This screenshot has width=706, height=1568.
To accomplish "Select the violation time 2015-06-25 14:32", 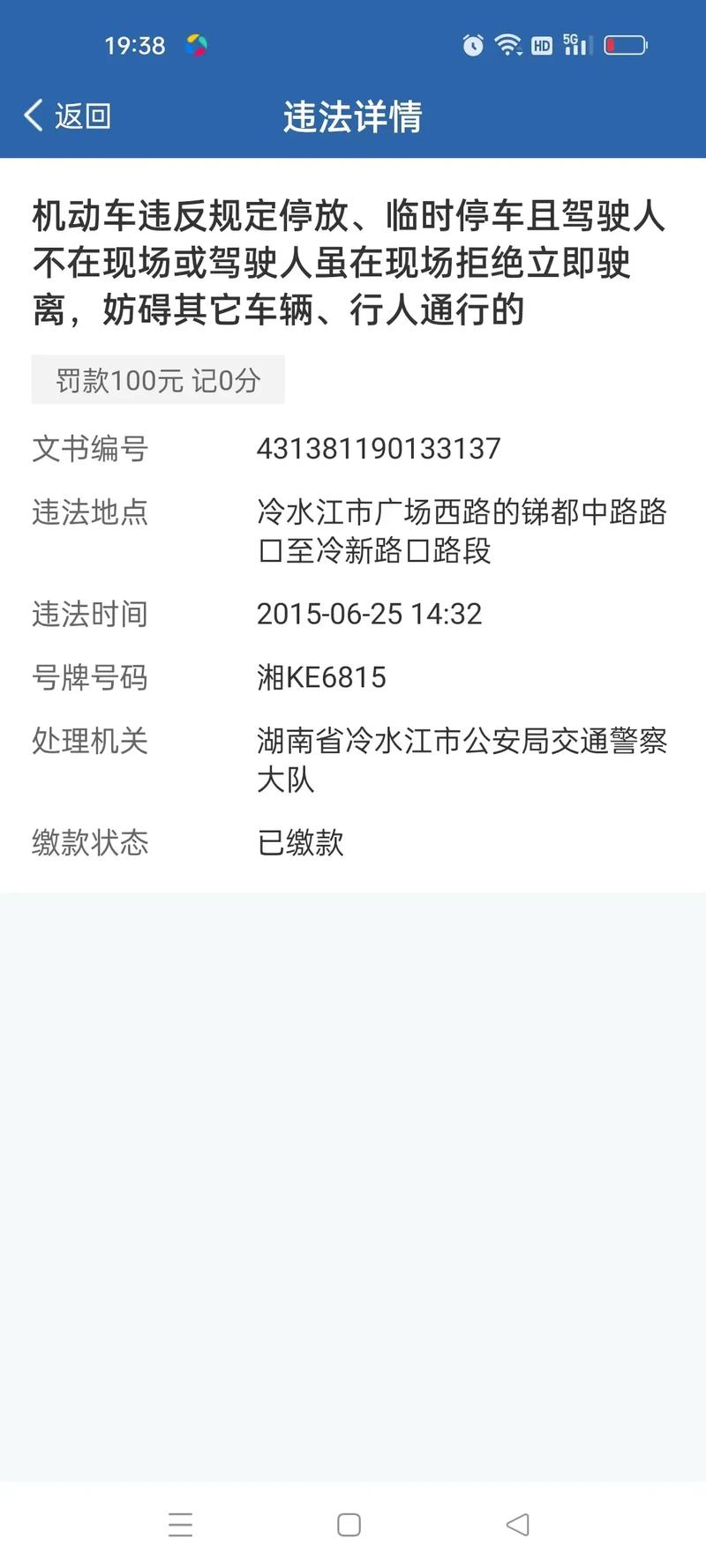I will point(370,614).
